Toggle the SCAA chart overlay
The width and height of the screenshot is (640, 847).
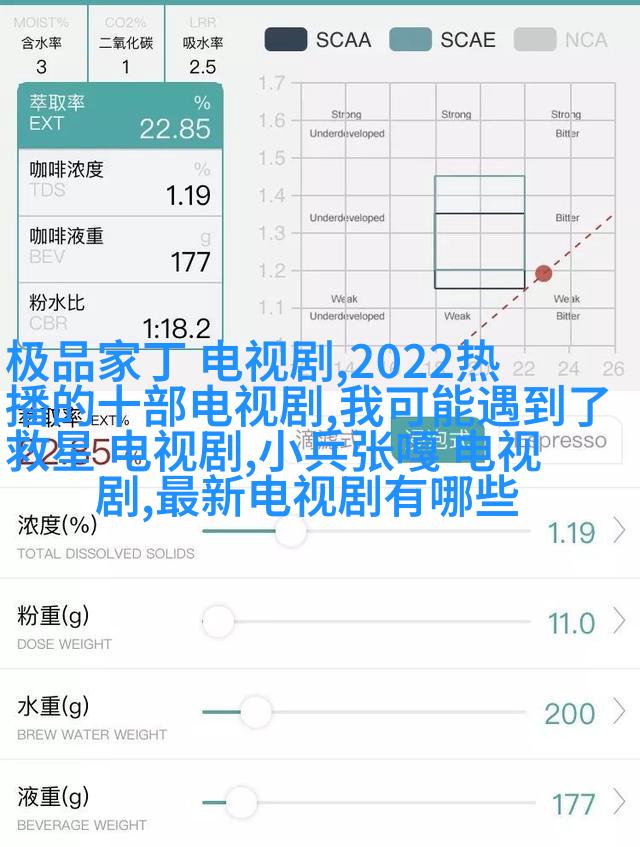[317, 40]
